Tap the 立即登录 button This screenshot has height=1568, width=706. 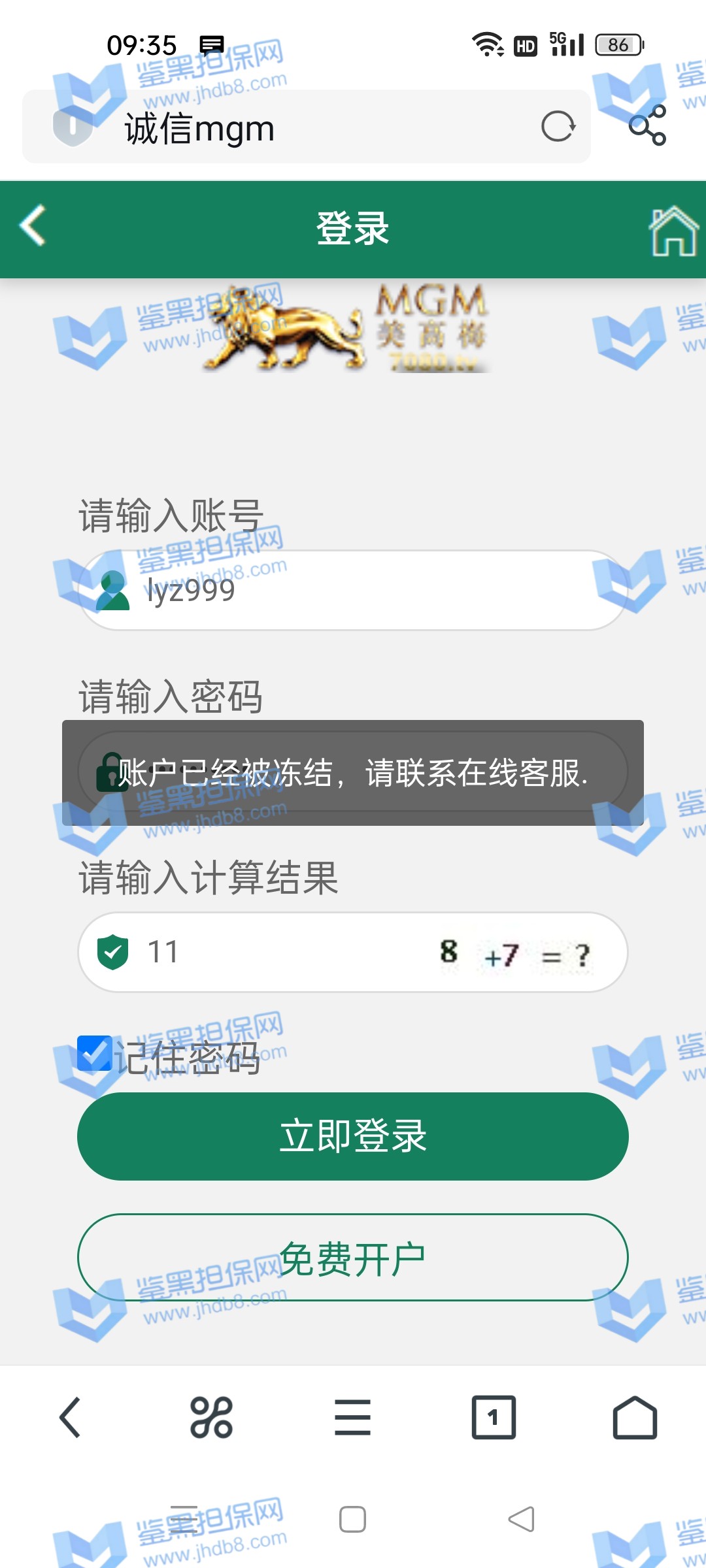(x=353, y=1136)
